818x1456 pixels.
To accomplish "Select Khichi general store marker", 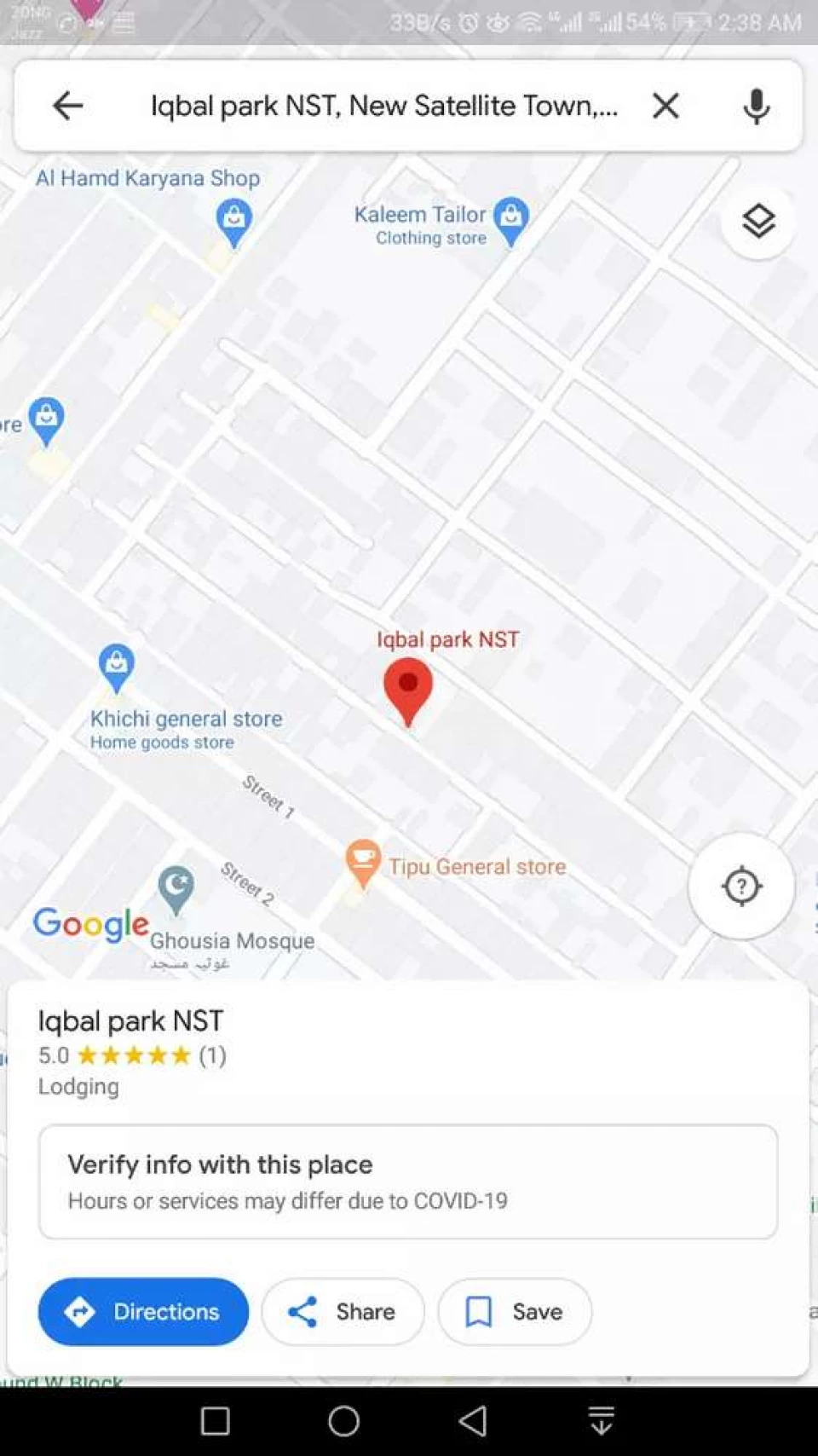I will tap(117, 668).
